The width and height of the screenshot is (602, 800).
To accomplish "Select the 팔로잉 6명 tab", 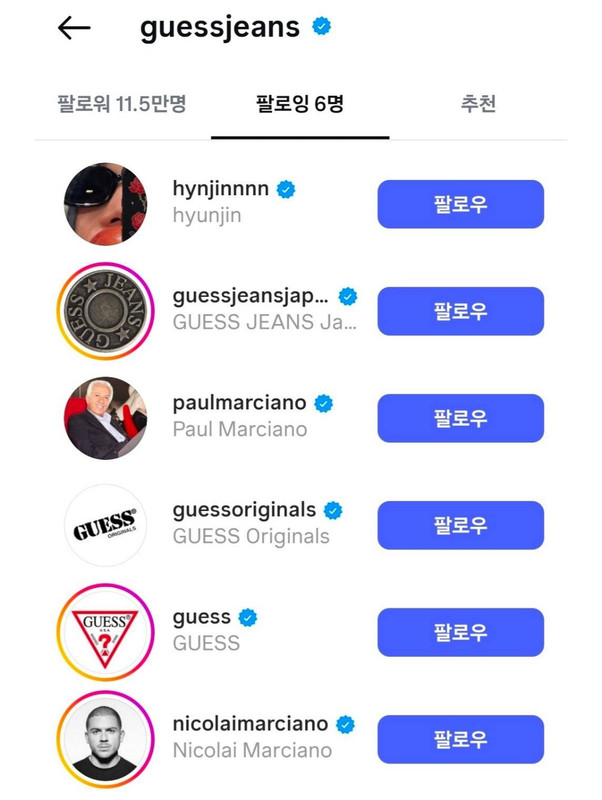I will (x=300, y=103).
